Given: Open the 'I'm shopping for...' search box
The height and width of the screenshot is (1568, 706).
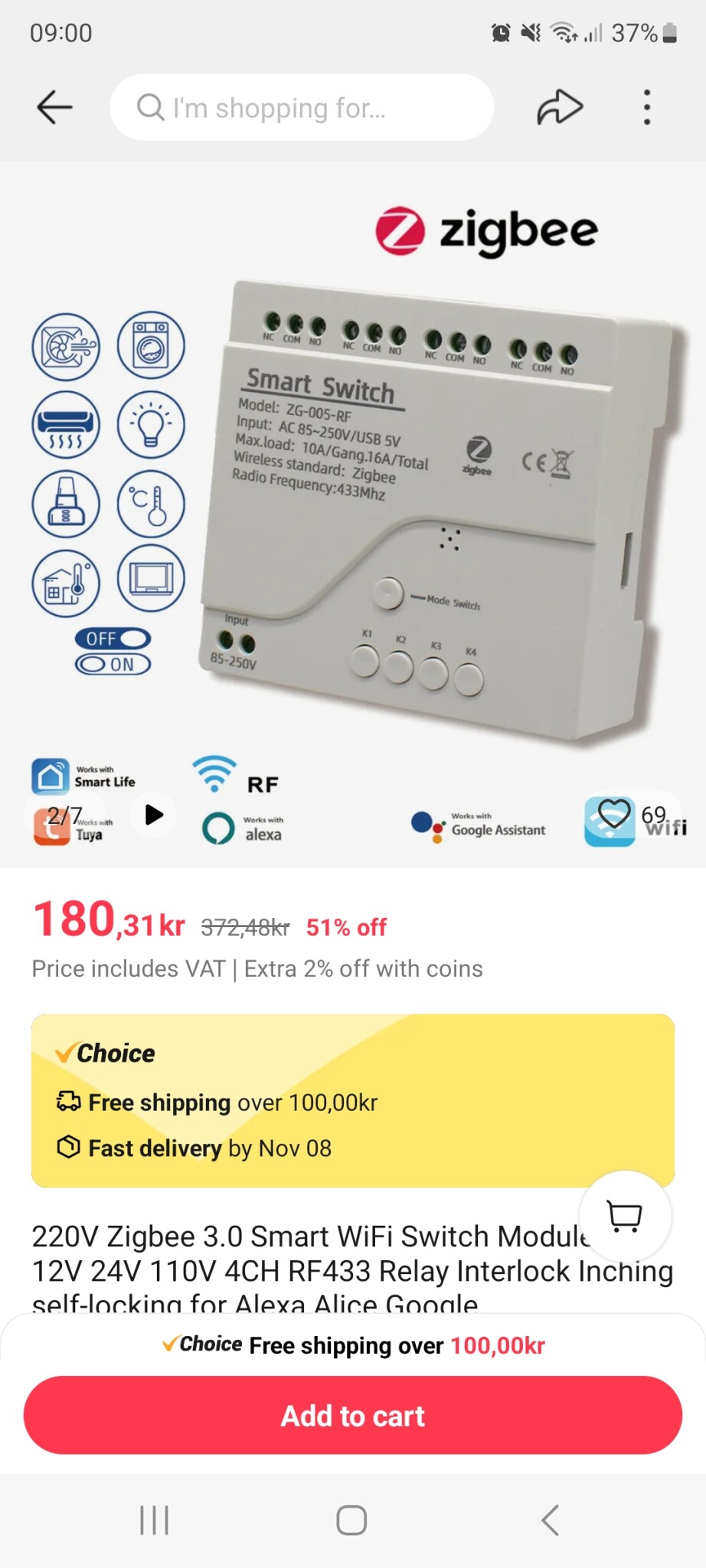Looking at the screenshot, I should [x=302, y=107].
